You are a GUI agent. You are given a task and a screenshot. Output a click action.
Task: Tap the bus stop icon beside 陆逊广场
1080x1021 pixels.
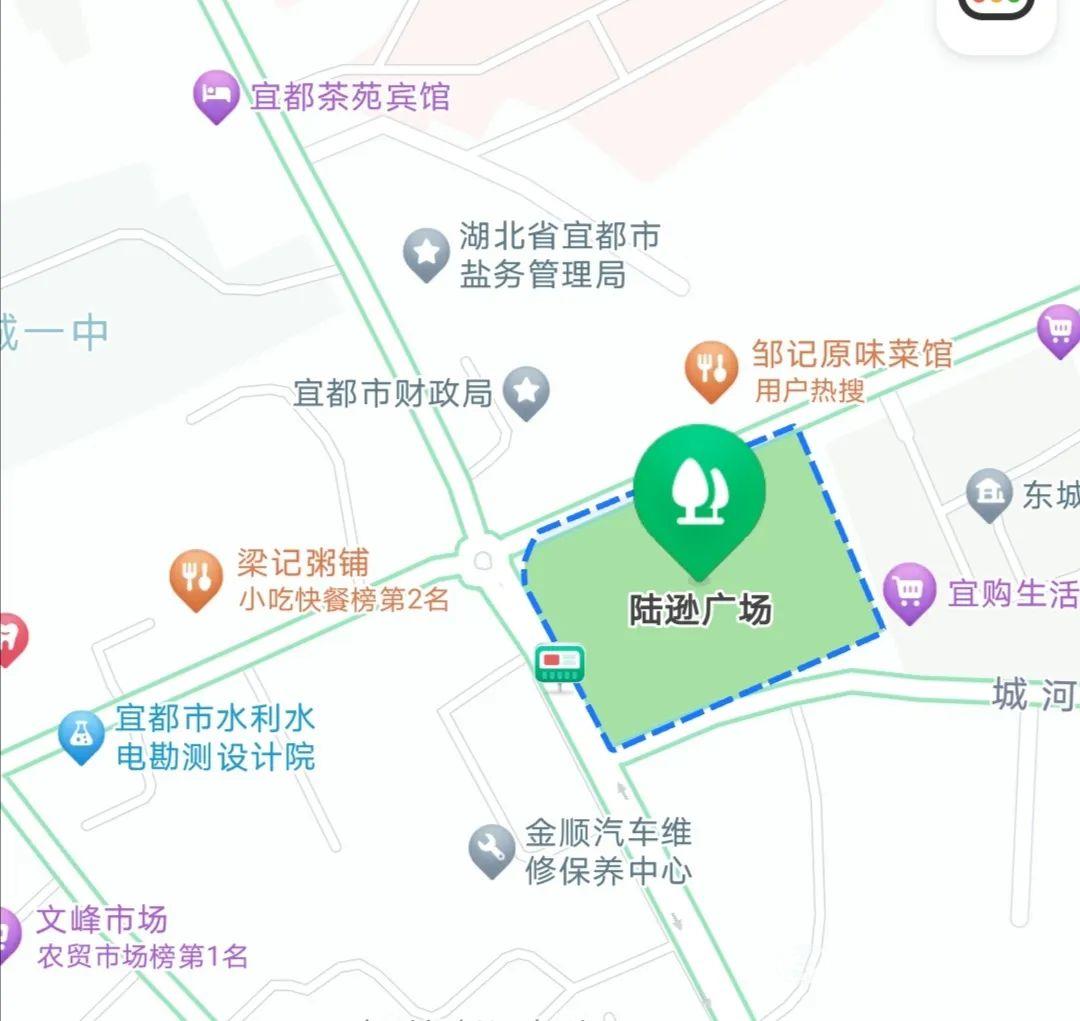click(560, 663)
